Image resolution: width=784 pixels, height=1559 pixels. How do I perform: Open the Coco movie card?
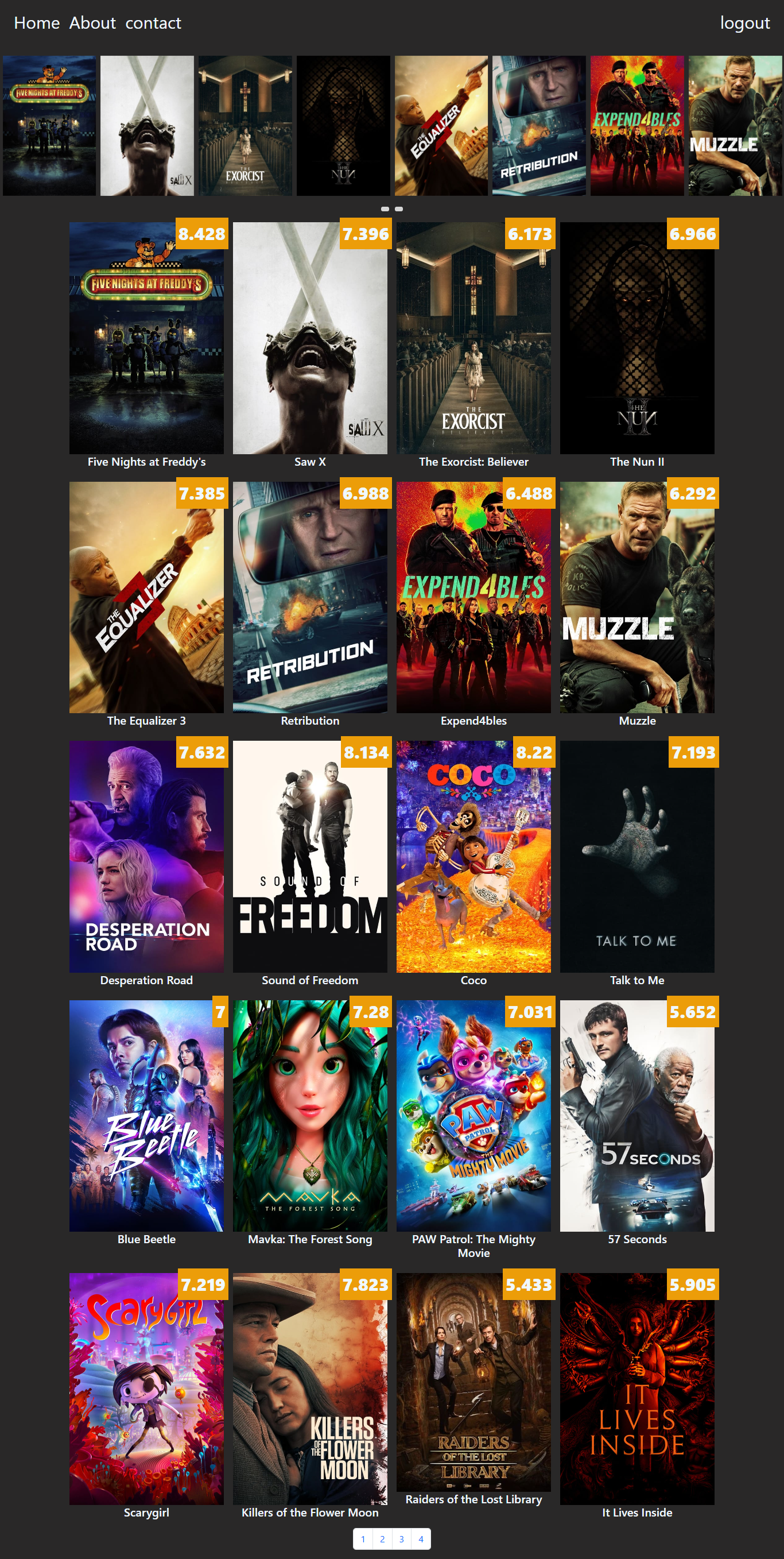(473, 856)
